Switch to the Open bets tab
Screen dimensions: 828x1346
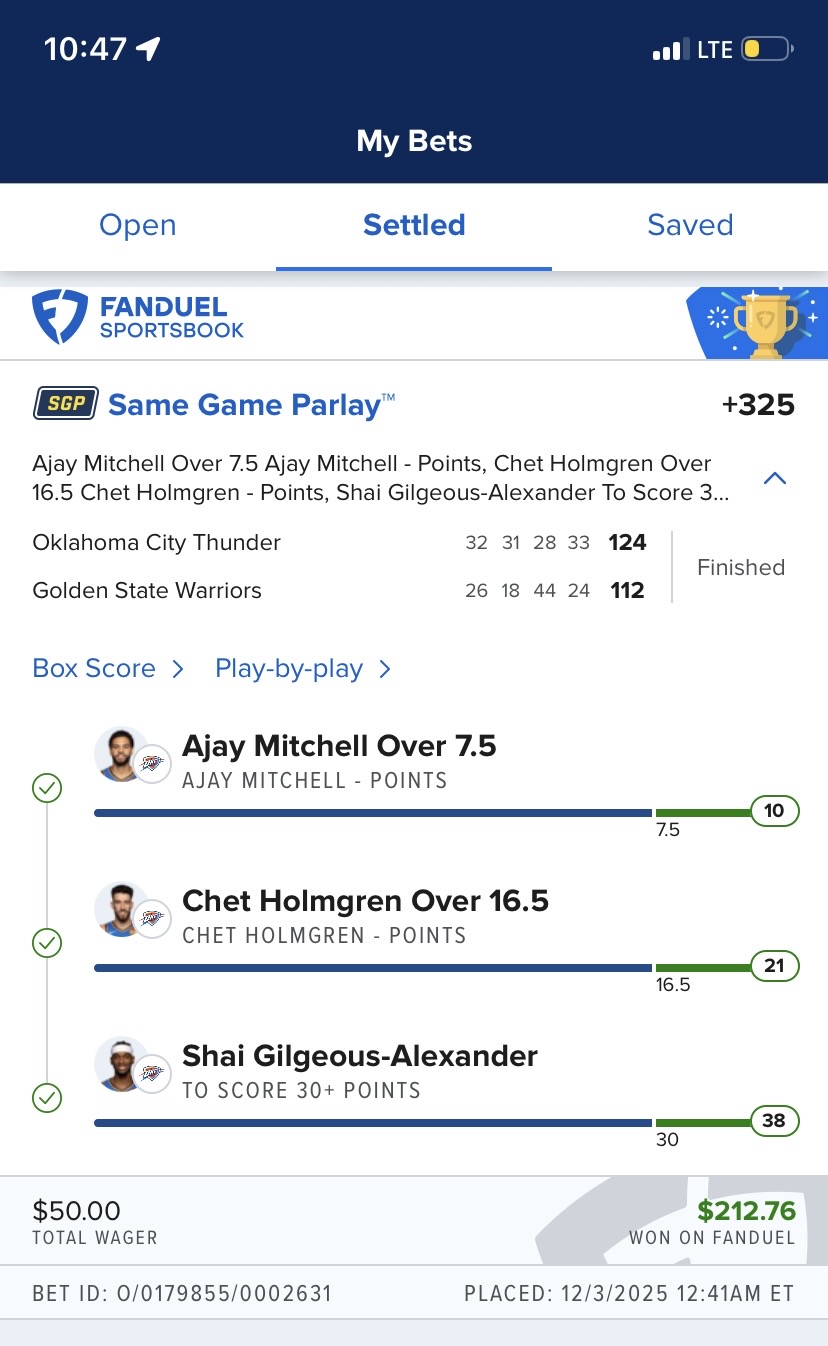[138, 225]
